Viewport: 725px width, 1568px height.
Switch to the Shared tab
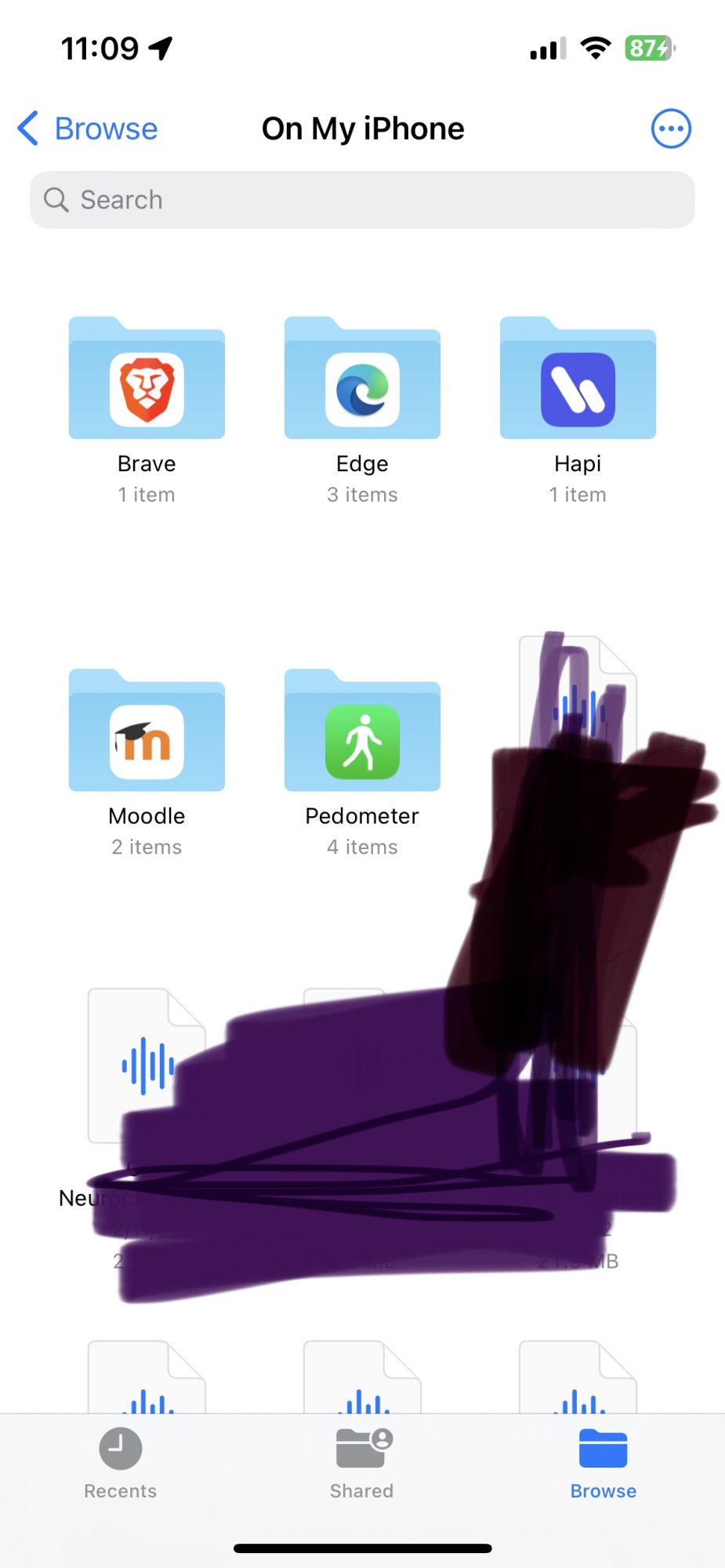(361, 1463)
